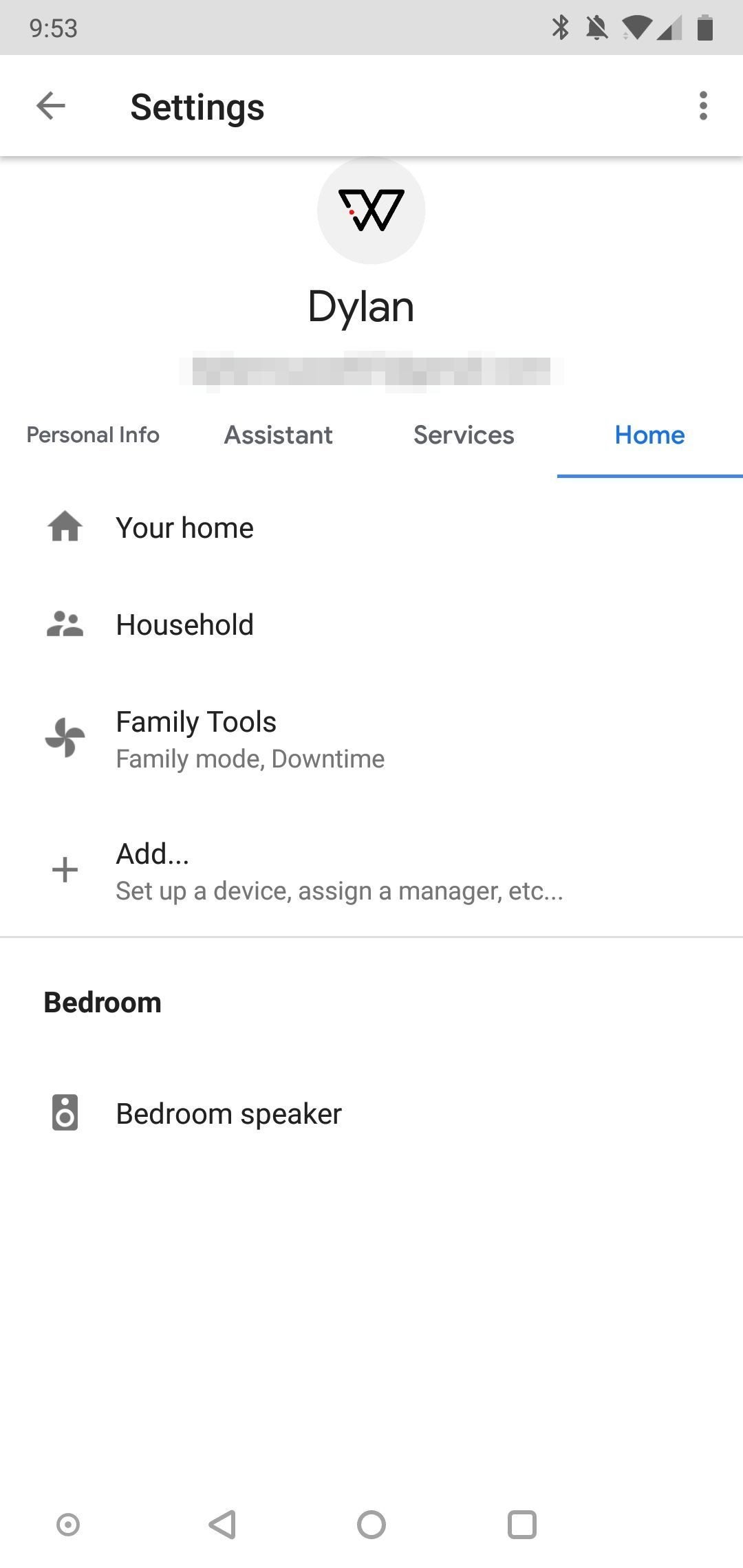This screenshot has height=1568, width=743.
Task: Open the Household row
Action: click(184, 624)
